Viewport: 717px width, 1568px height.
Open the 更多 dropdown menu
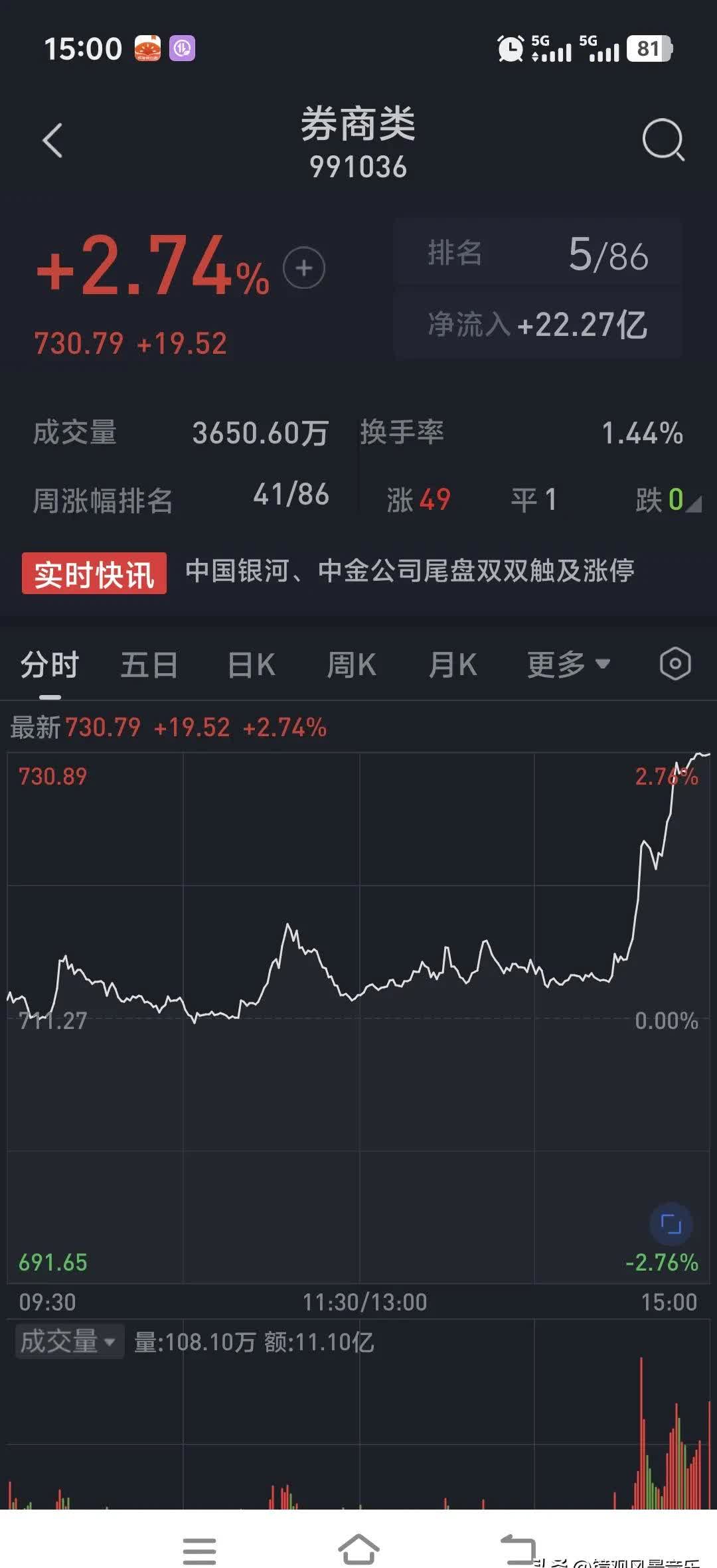[x=568, y=663]
